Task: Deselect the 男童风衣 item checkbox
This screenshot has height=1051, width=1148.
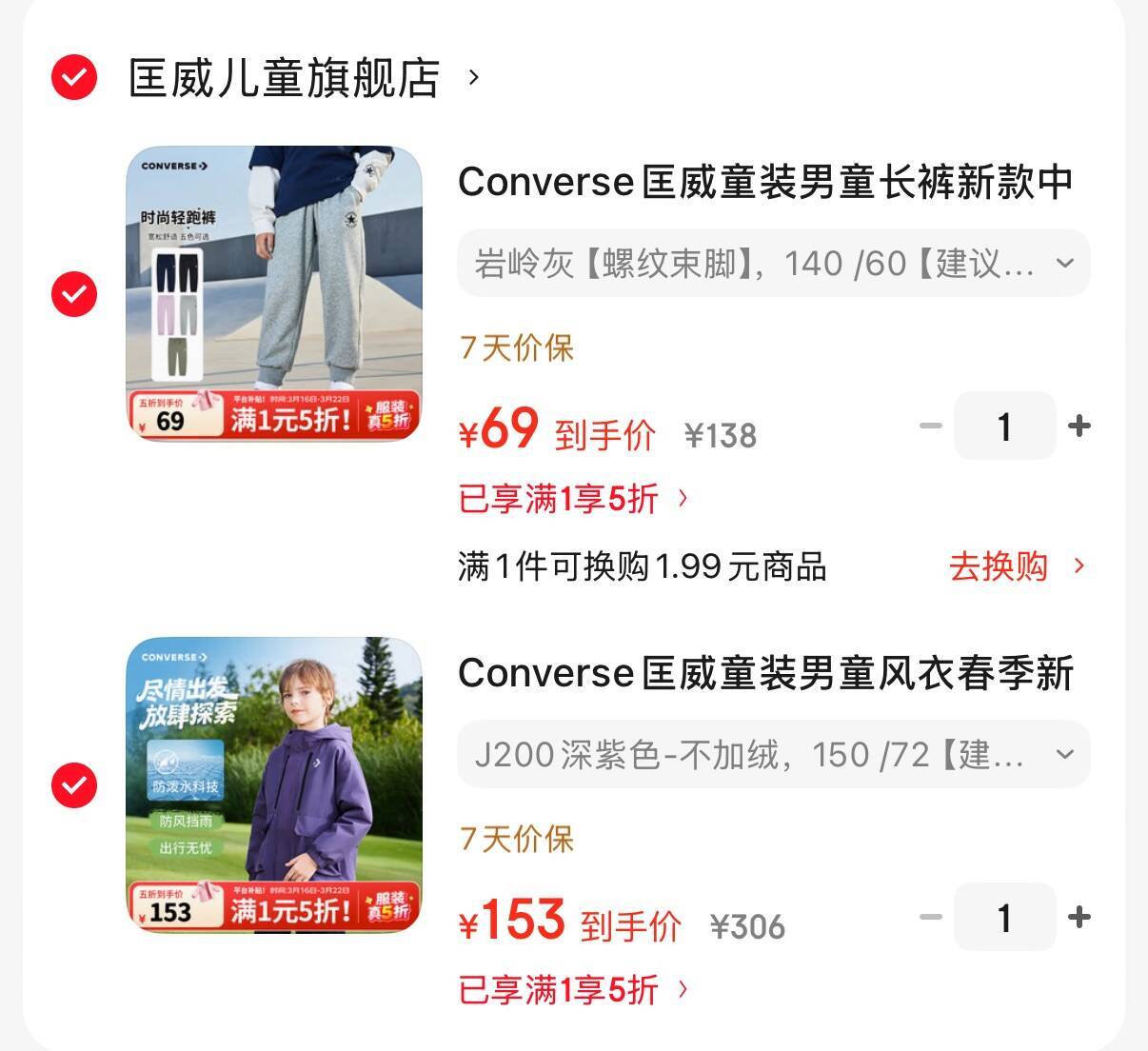Action: (74, 785)
